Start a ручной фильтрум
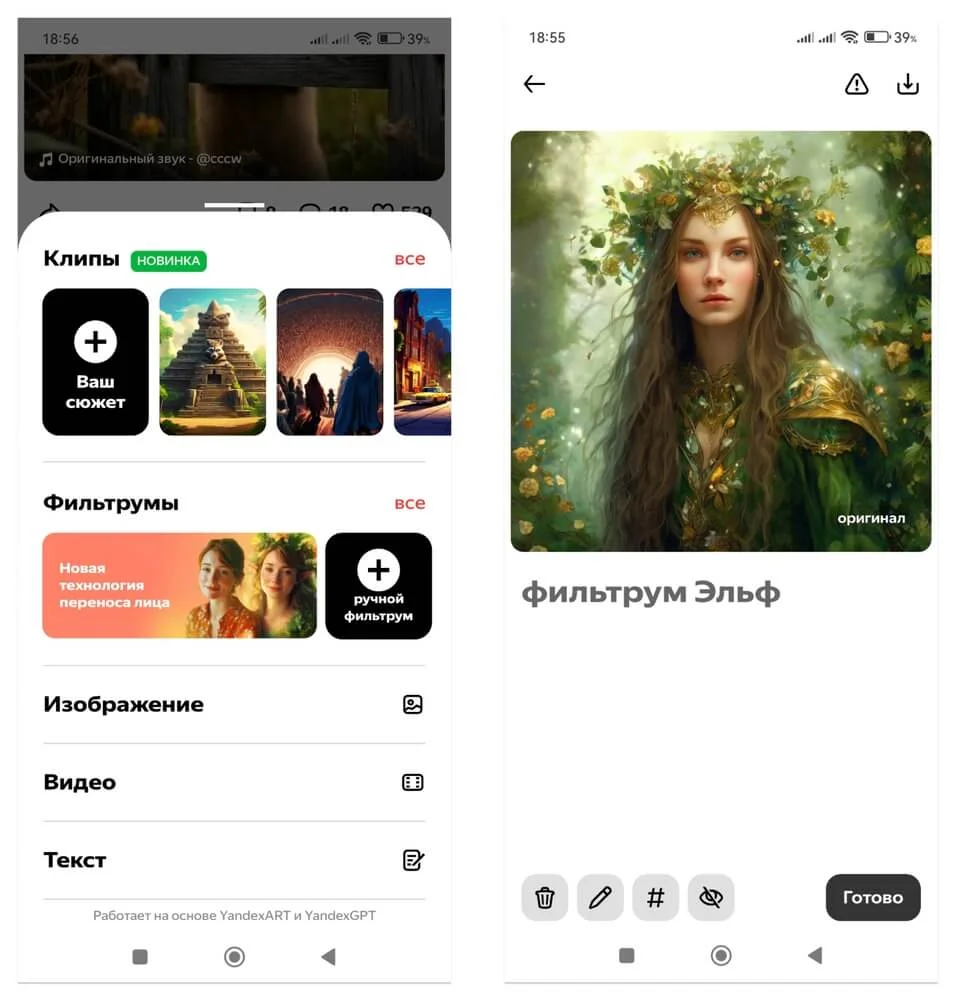 pos(378,586)
